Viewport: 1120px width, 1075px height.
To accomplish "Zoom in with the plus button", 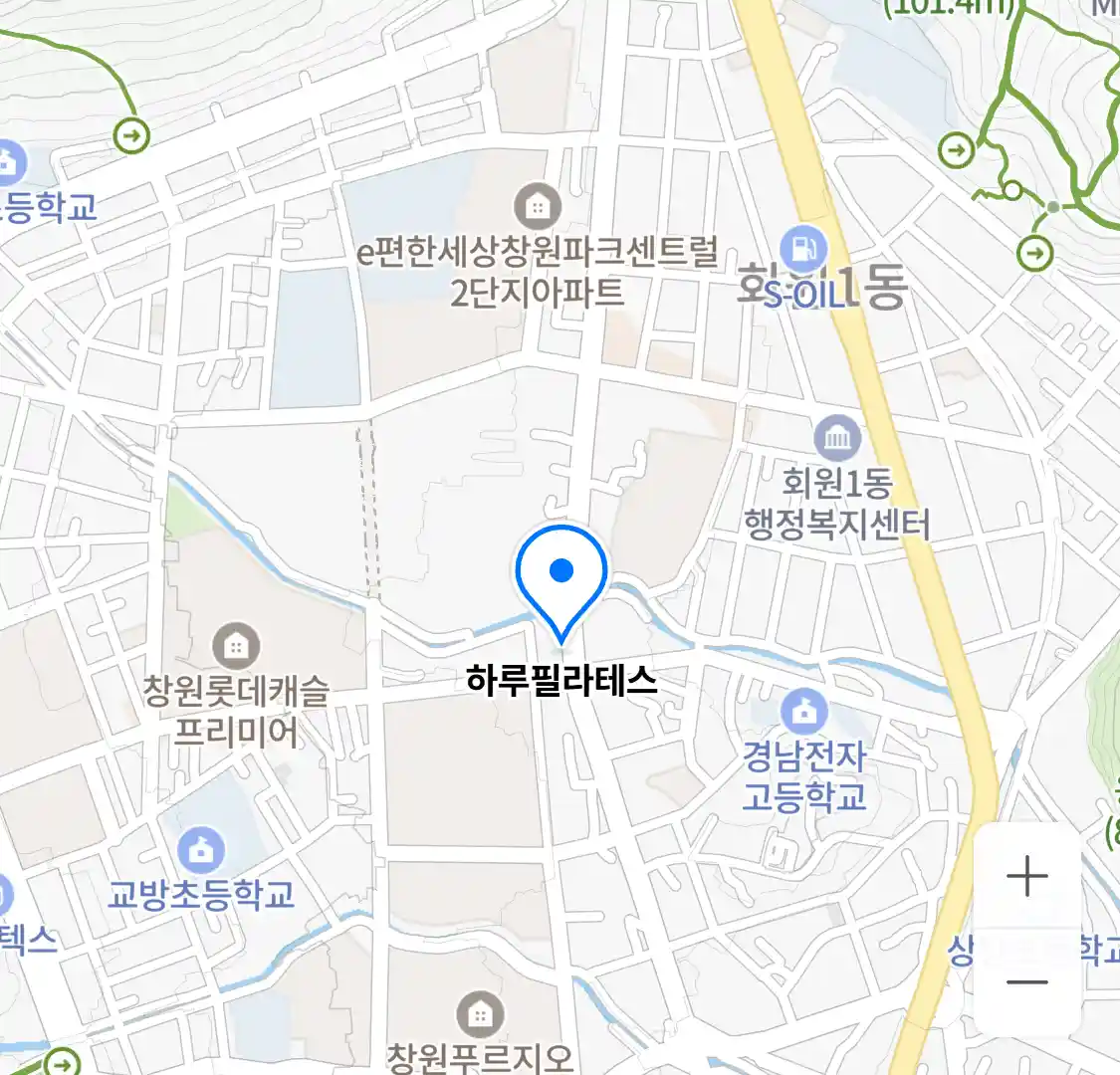I will [x=1027, y=877].
